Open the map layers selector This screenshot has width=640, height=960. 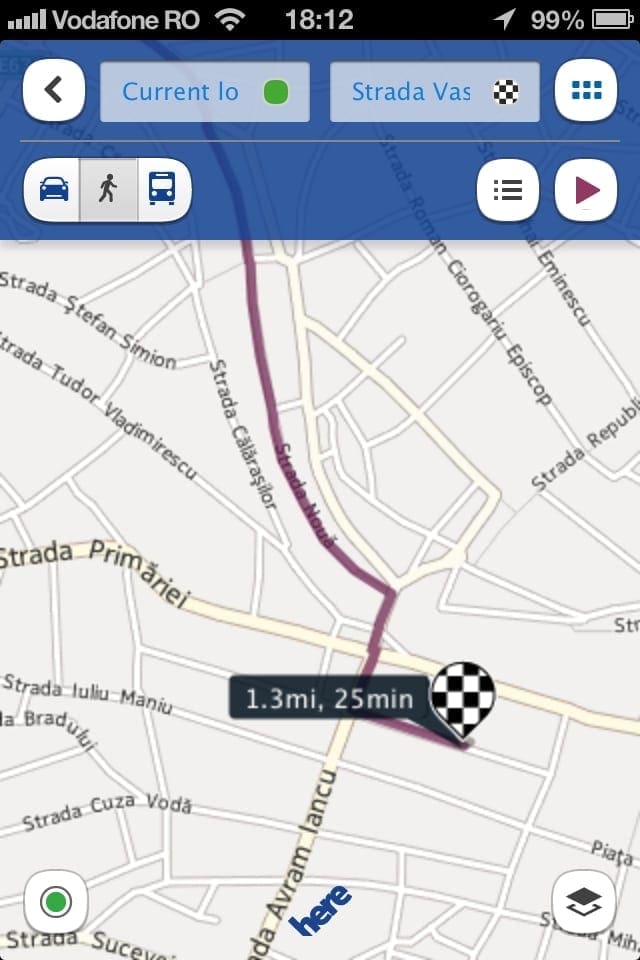pyautogui.click(x=584, y=902)
